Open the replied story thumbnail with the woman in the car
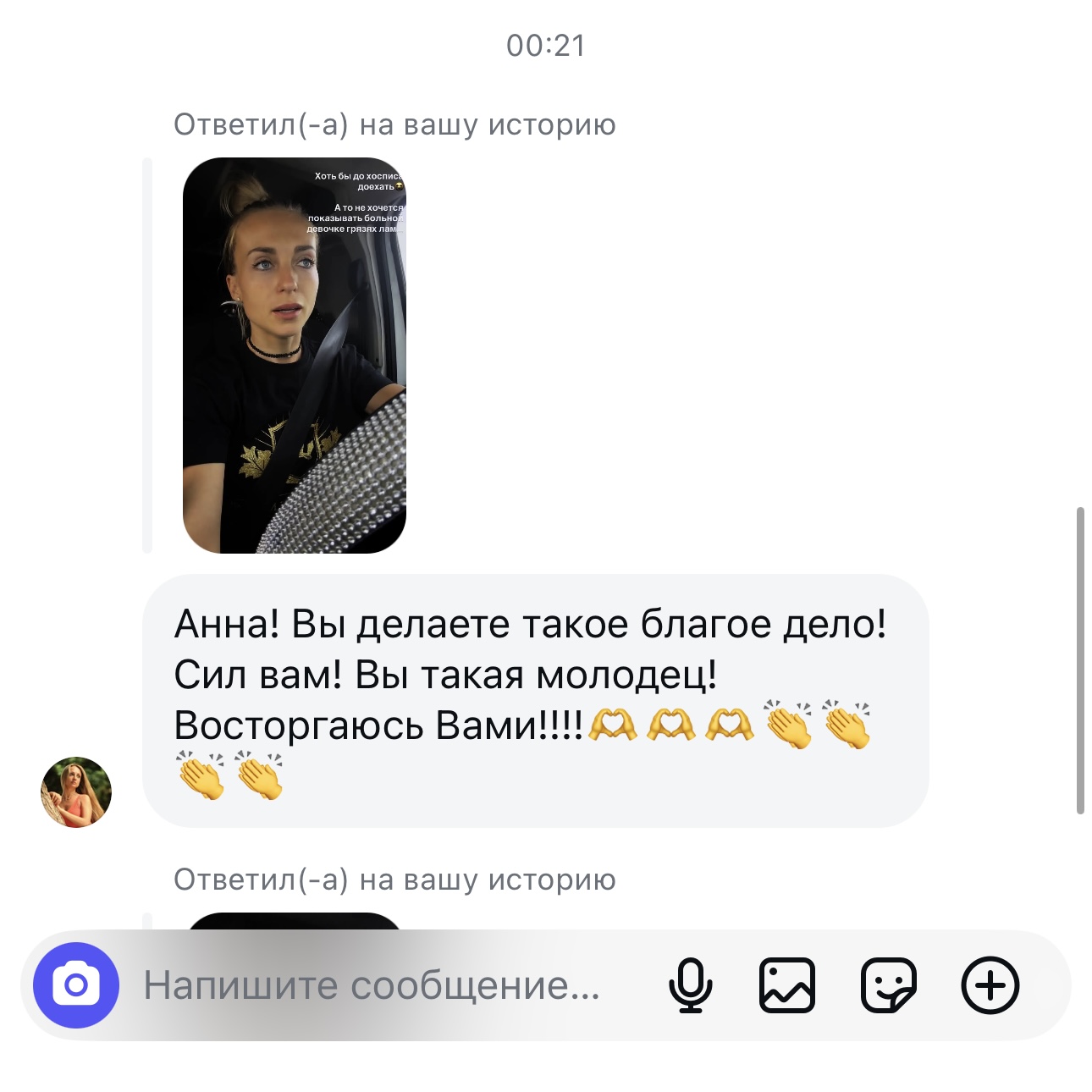 coord(295,356)
